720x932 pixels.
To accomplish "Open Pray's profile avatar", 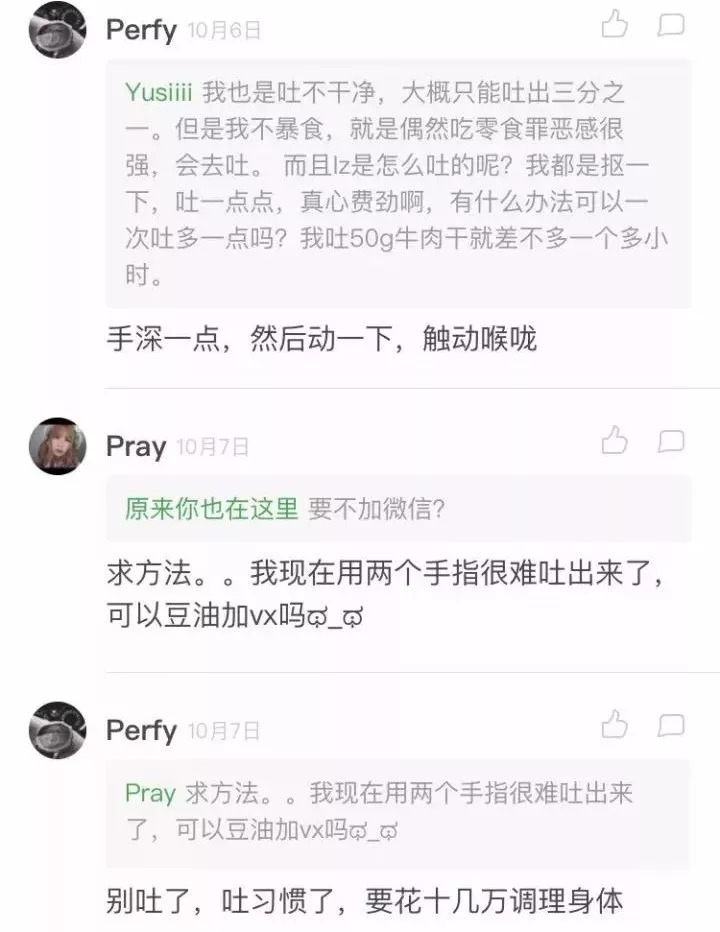I will click(x=58, y=446).
